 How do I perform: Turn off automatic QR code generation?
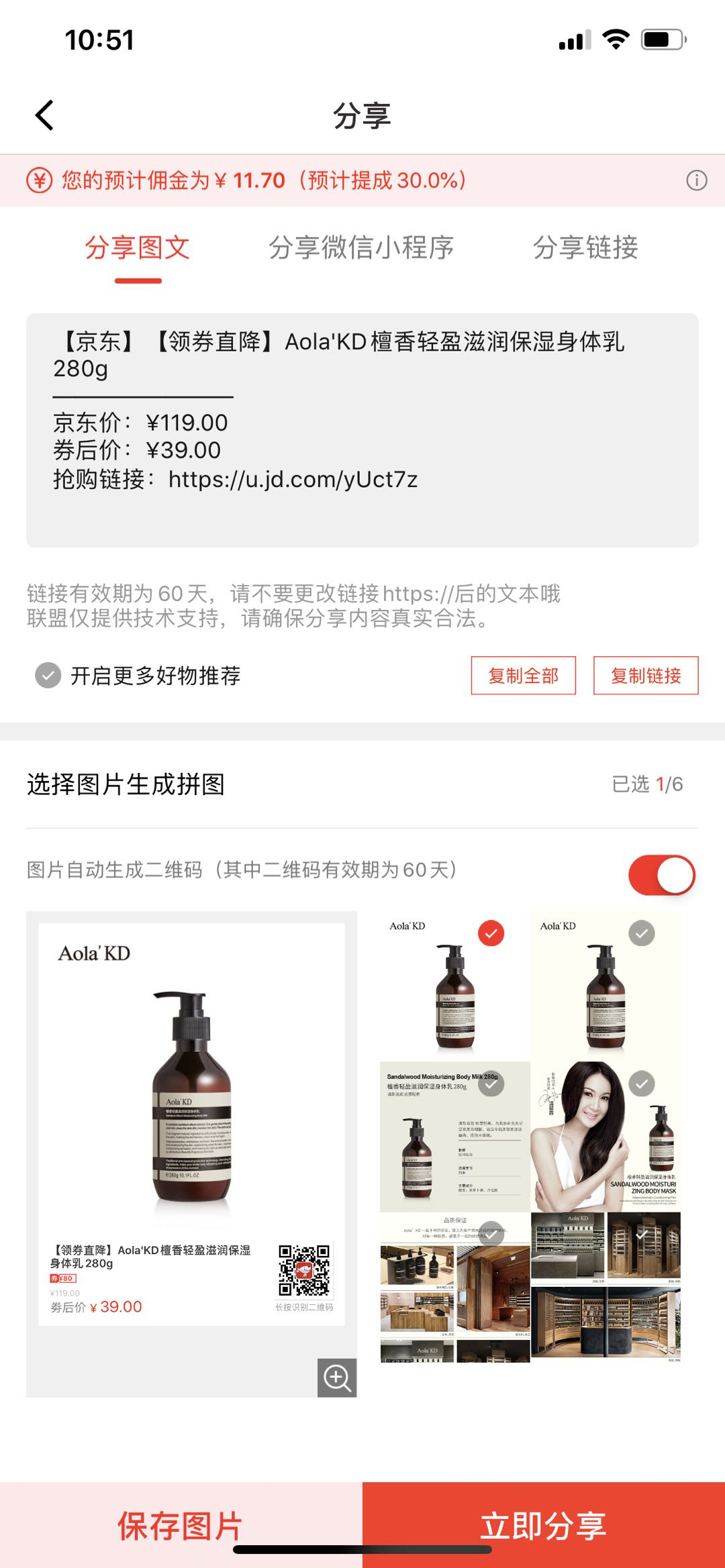tap(661, 875)
